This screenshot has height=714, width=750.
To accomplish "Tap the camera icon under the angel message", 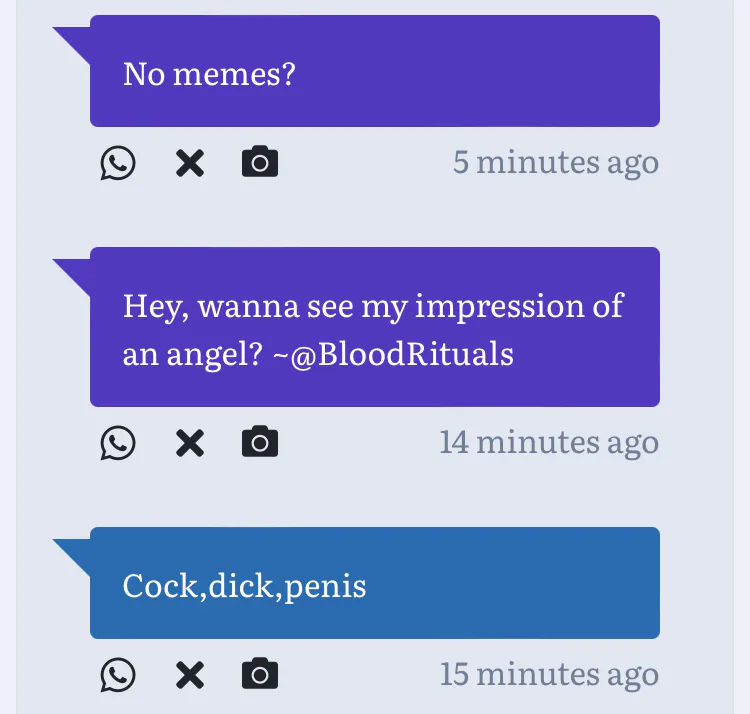I will tap(260, 442).
